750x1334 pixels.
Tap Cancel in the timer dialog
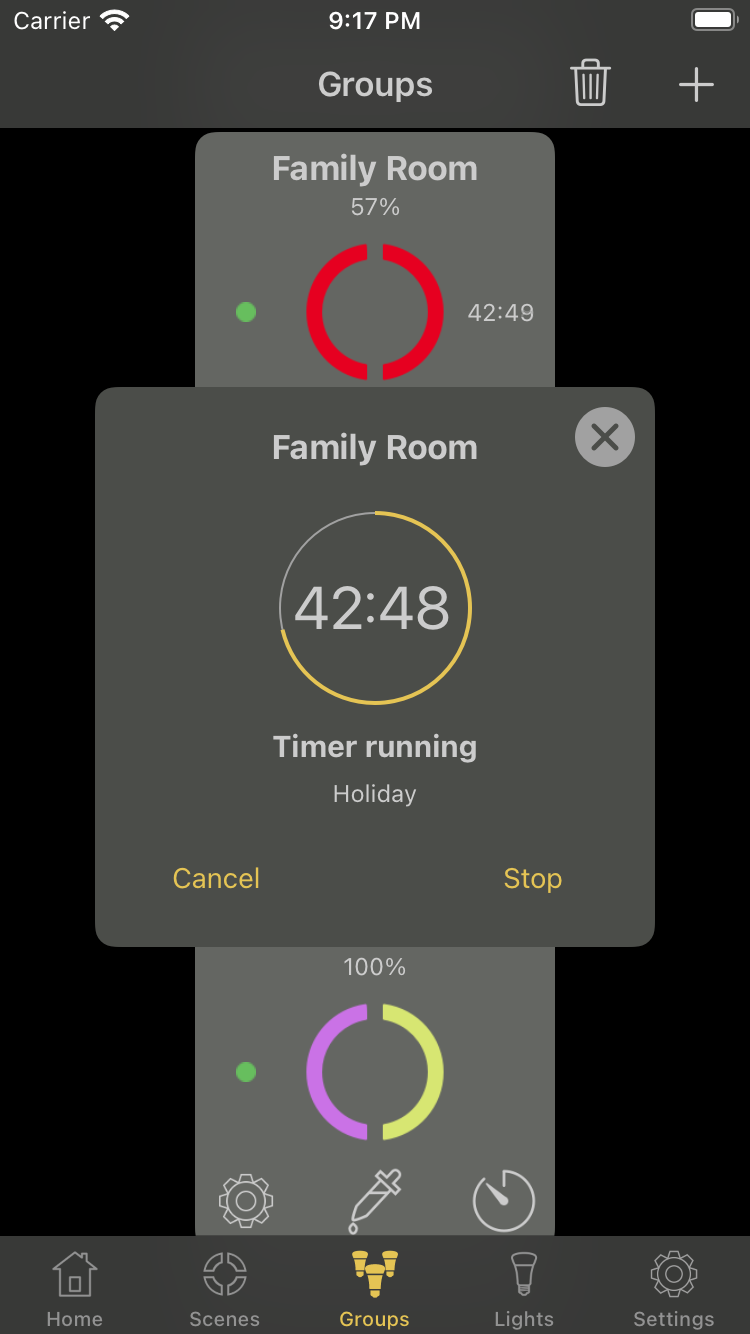click(x=216, y=878)
